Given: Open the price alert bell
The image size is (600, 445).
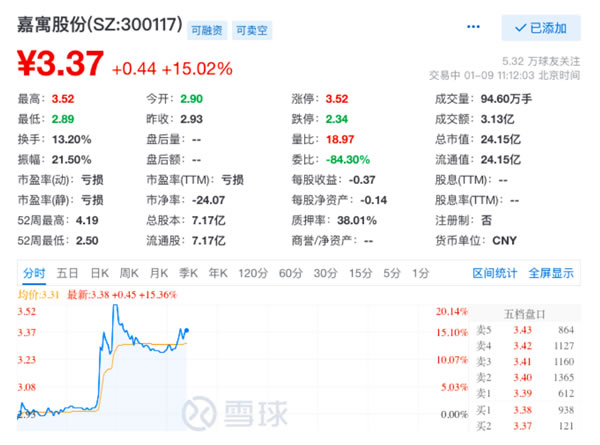Looking at the screenshot, I should point(475,27).
